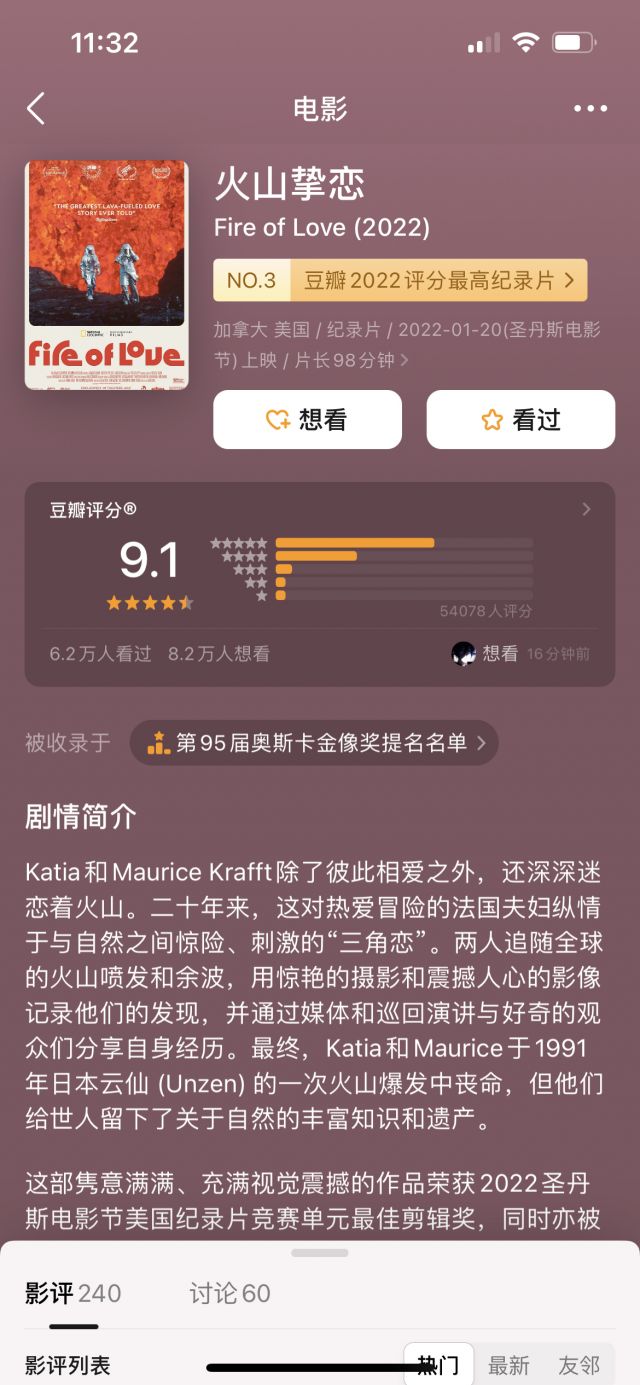Sort reviews by 最新
This screenshot has height=1385, width=640.
click(x=508, y=1365)
